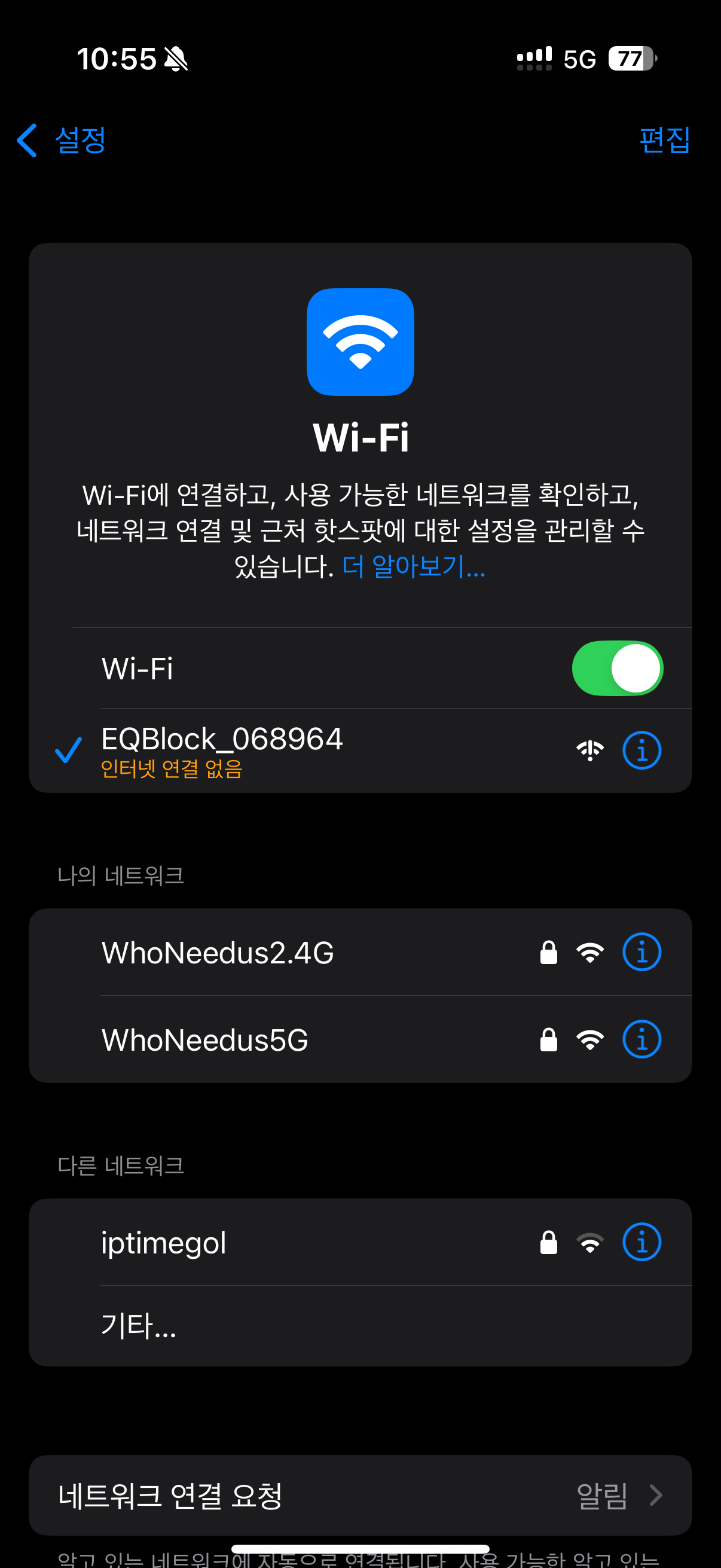Screen dimensions: 721x1568
Task: View info for WhoNeedus2.4G
Action: pos(641,953)
